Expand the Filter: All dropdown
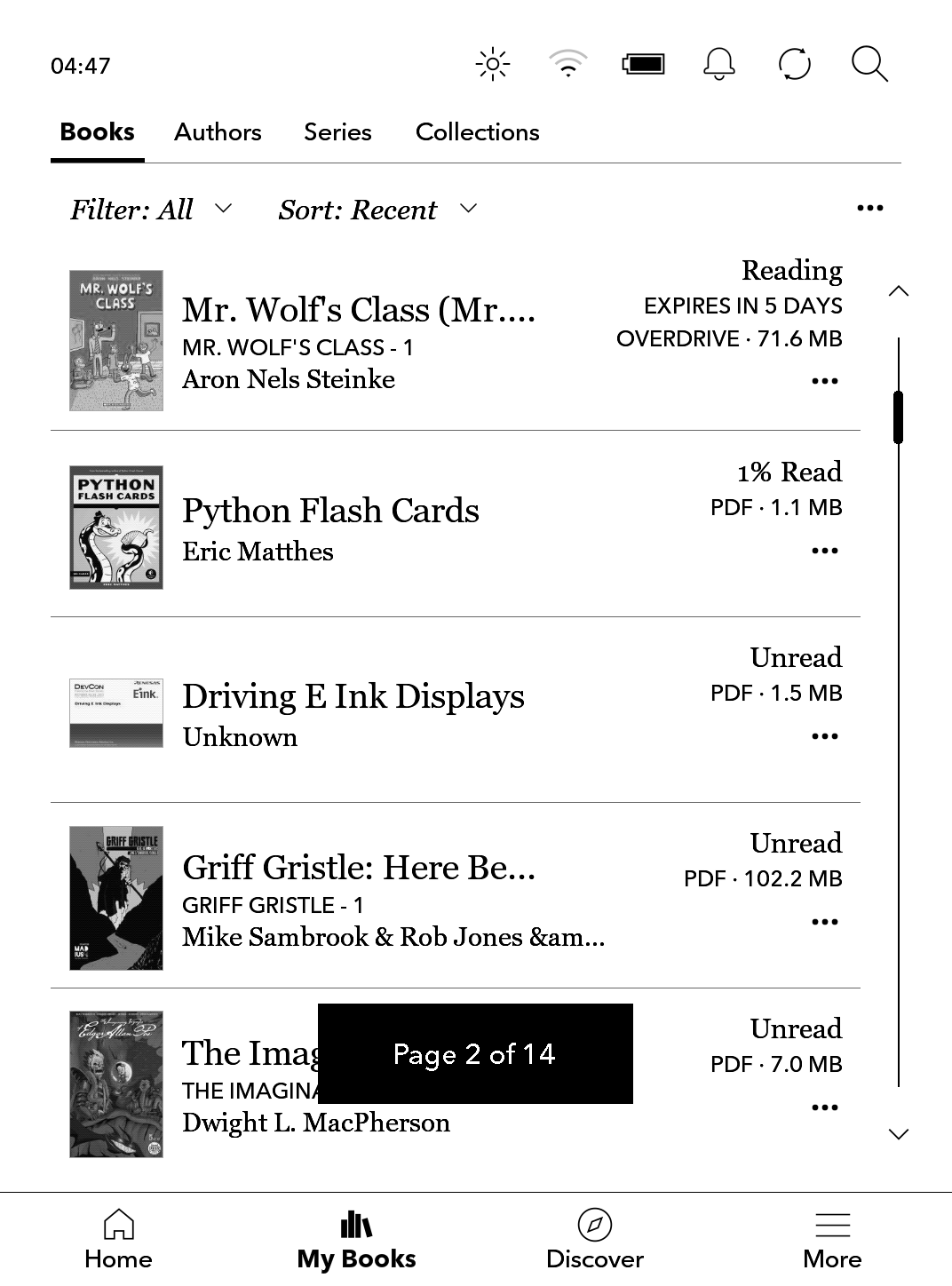Screen dimensions: 952x1286 pos(151,210)
